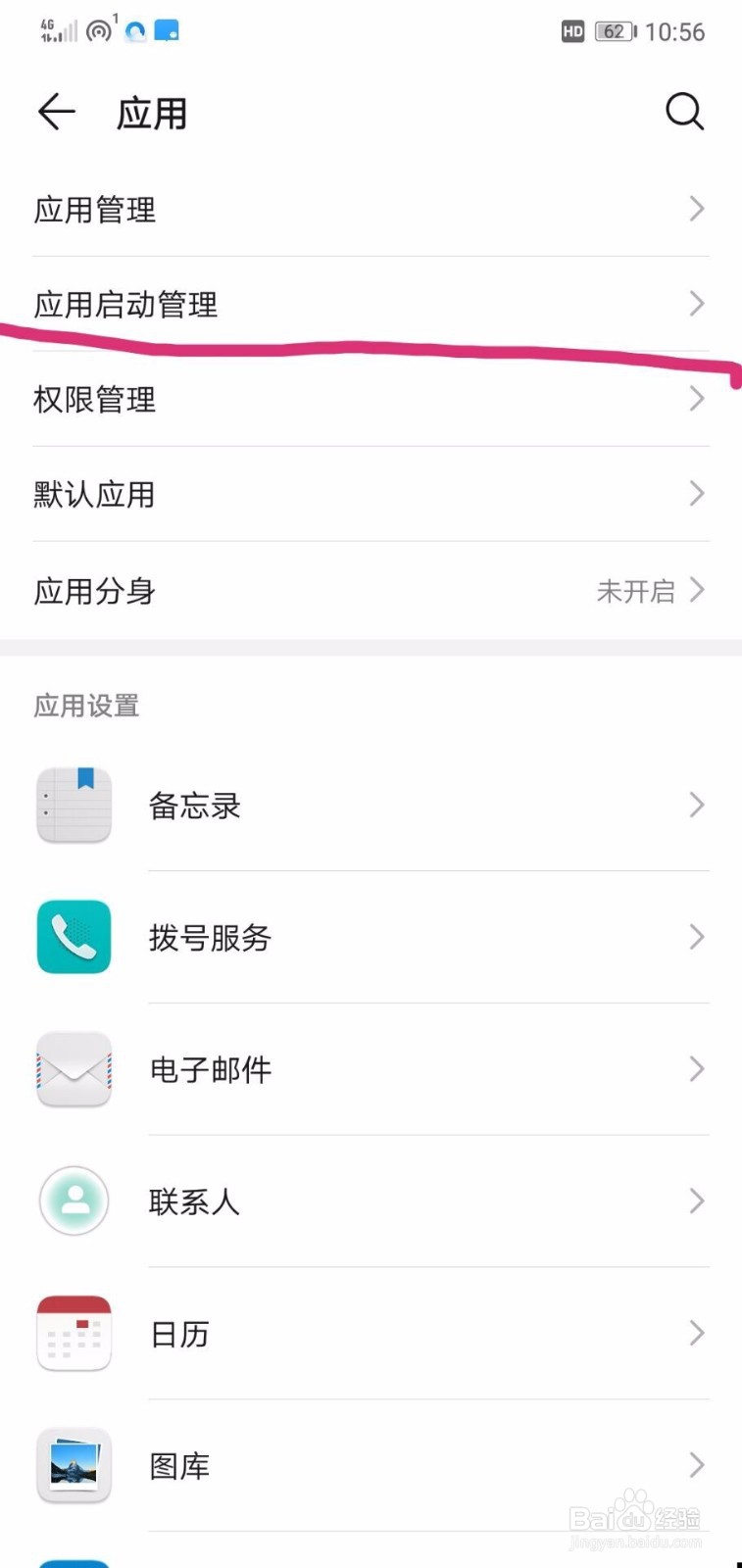Open the 备忘录 (Notes) app icon
Viewport: 742px width, 1568px height.
74,805
